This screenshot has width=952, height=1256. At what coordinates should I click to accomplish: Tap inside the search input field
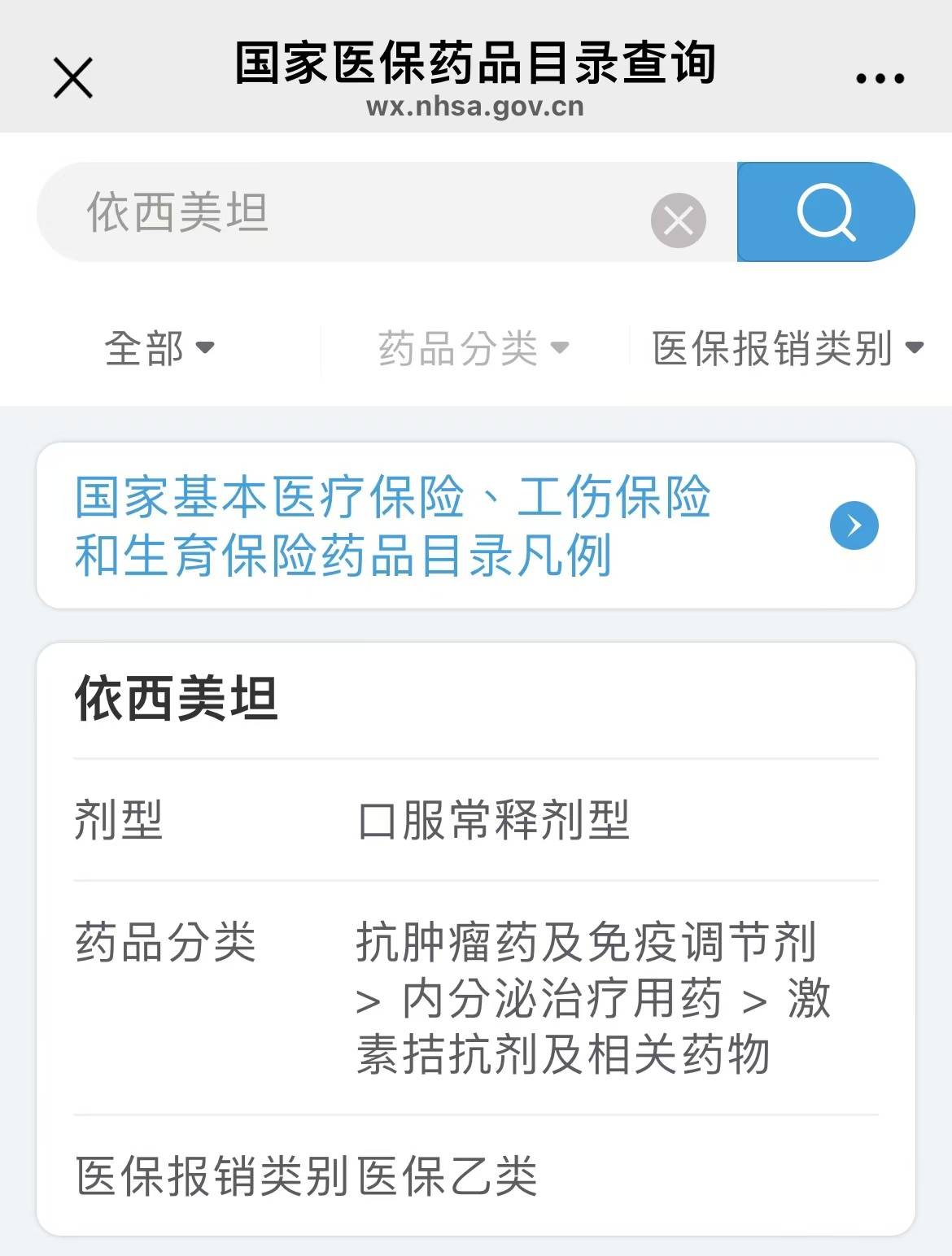[325, 213]
